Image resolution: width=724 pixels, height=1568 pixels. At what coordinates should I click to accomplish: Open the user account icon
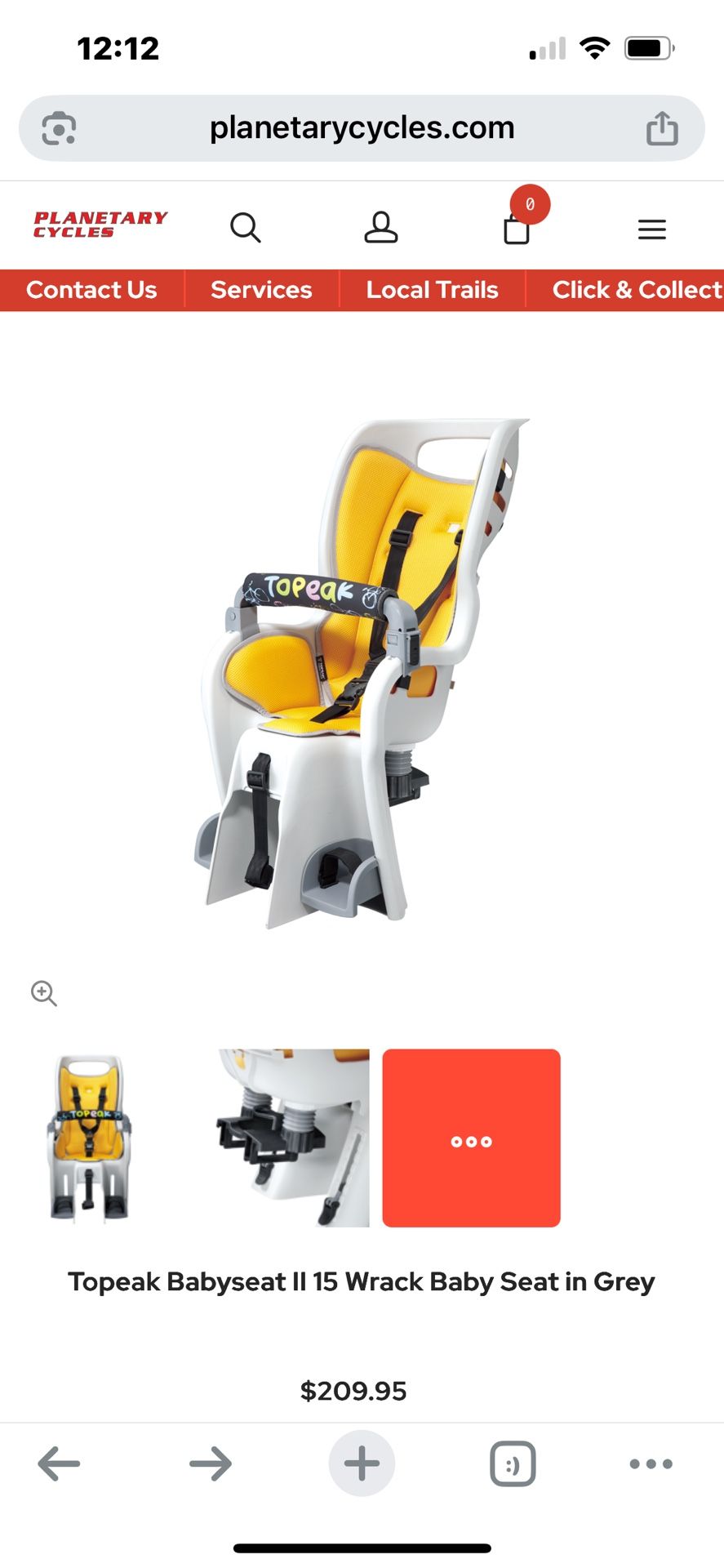click(x=380, y=228)
